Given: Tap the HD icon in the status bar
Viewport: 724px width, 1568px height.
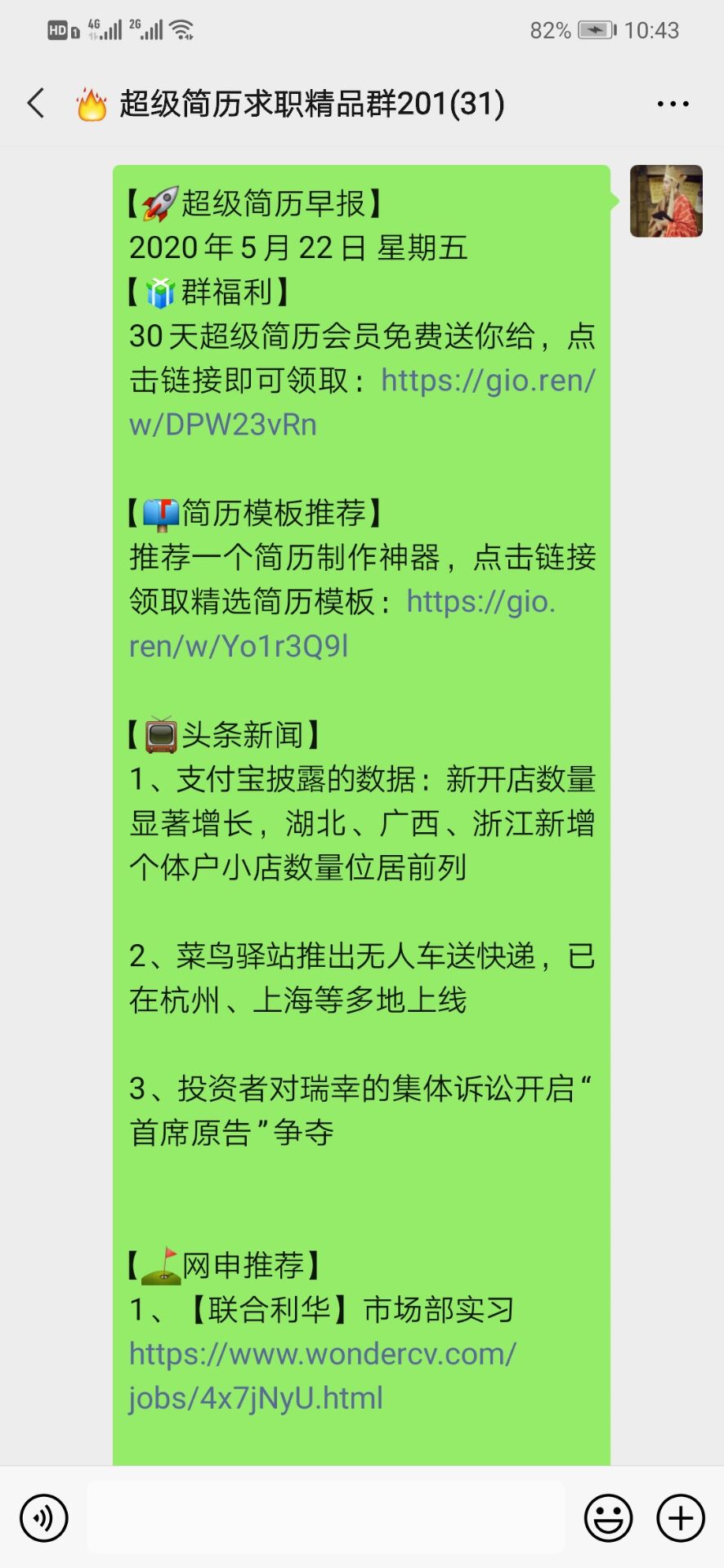Looking at the screenshot, I should click(57, 29).
